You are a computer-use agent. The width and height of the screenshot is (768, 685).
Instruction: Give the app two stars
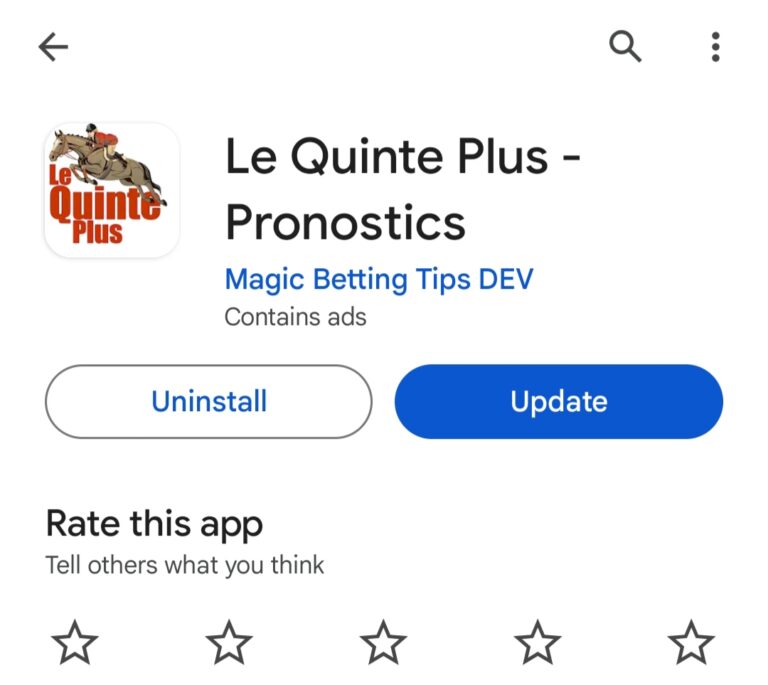[229, 641]
